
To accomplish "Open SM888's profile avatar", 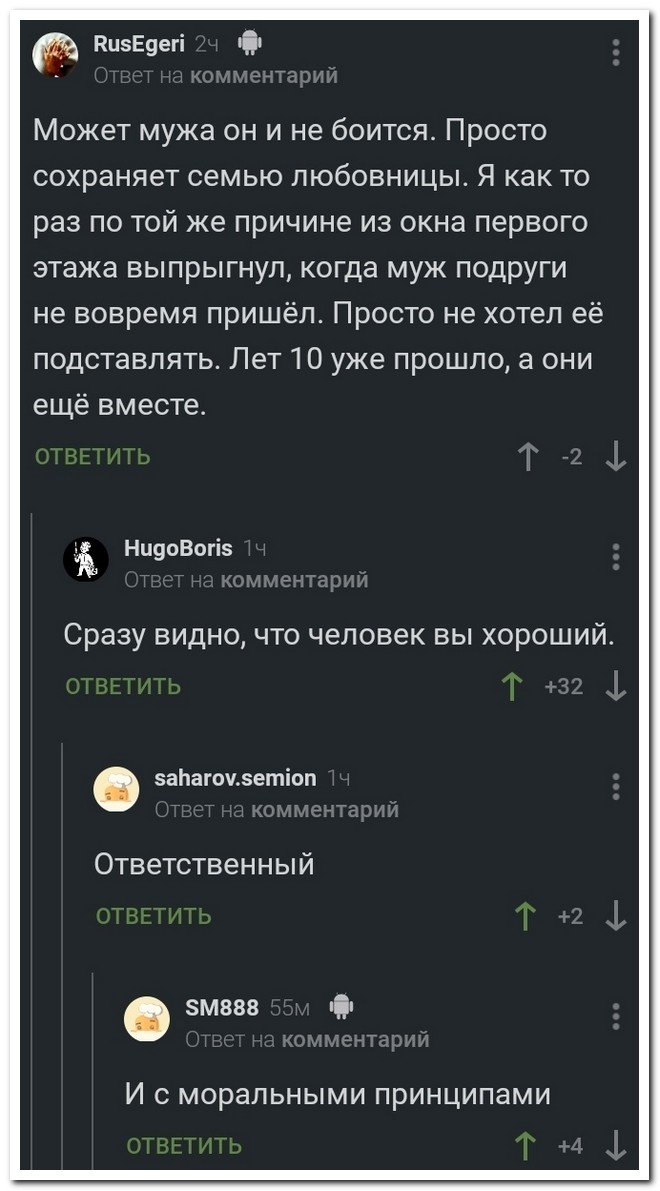I will point(147,1019).
